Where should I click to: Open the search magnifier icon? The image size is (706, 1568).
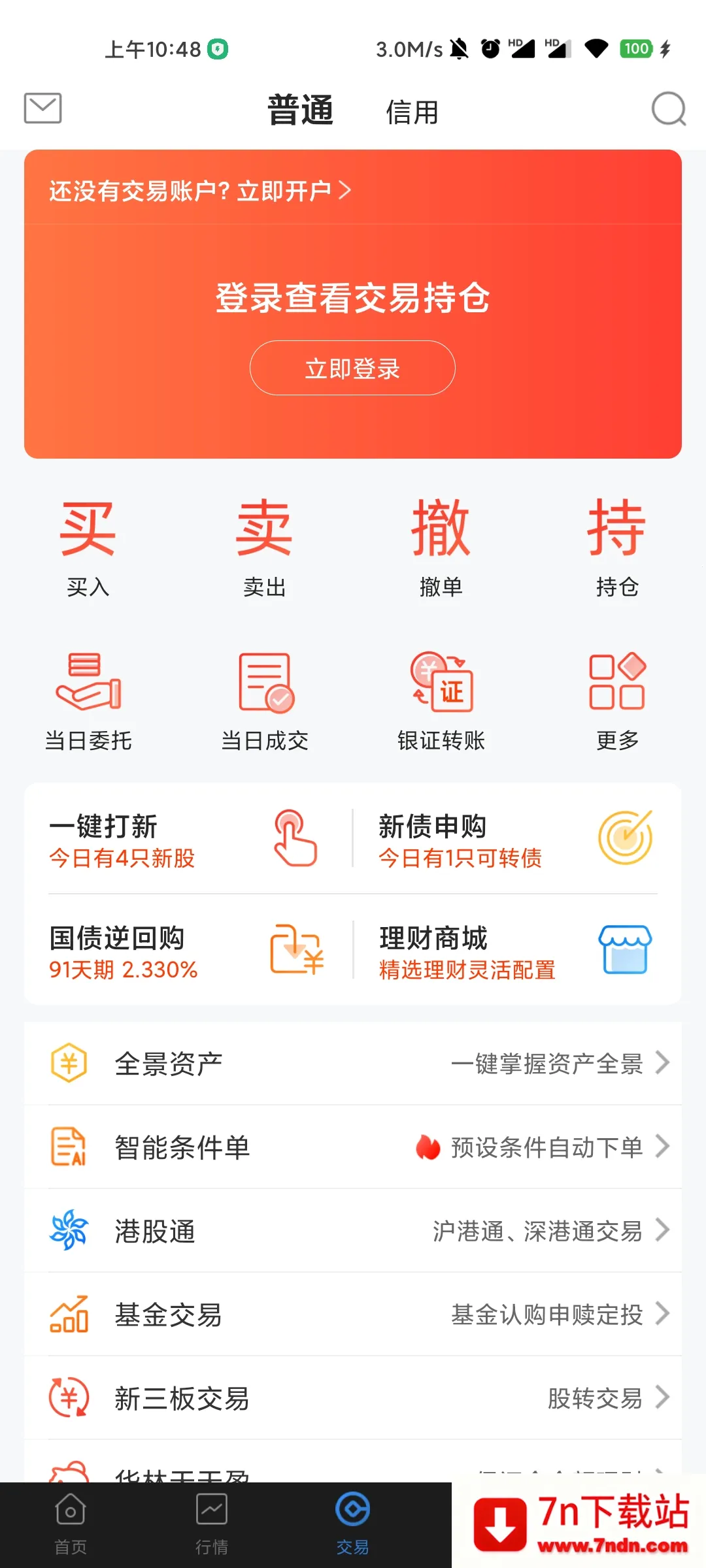pos(668,109)
